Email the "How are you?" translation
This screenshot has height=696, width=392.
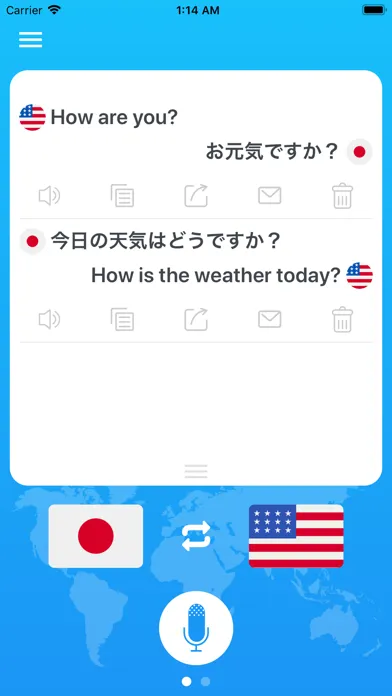click(x=270, y=195)
